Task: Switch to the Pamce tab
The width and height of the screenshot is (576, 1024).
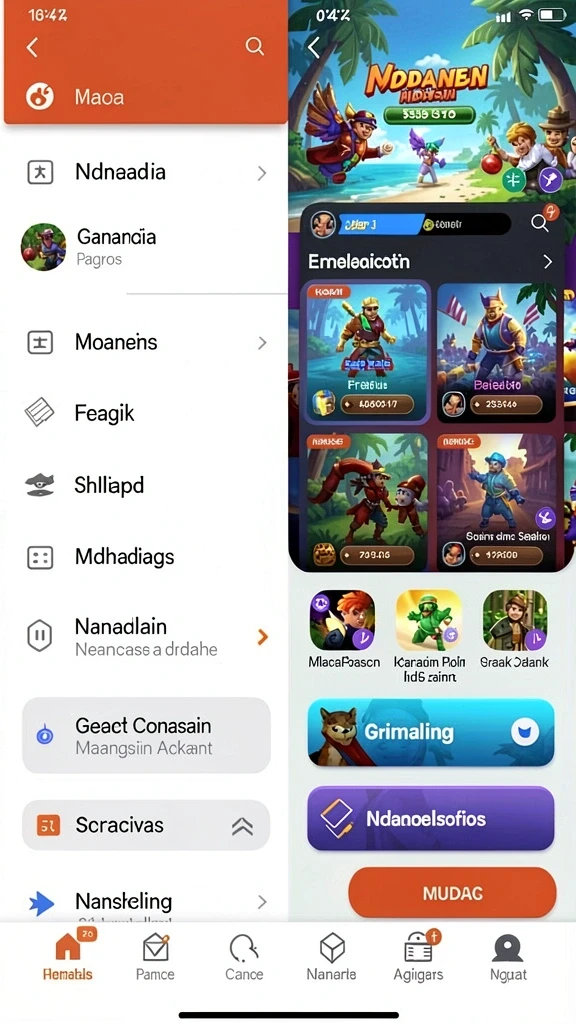Action: click(155, 956)
